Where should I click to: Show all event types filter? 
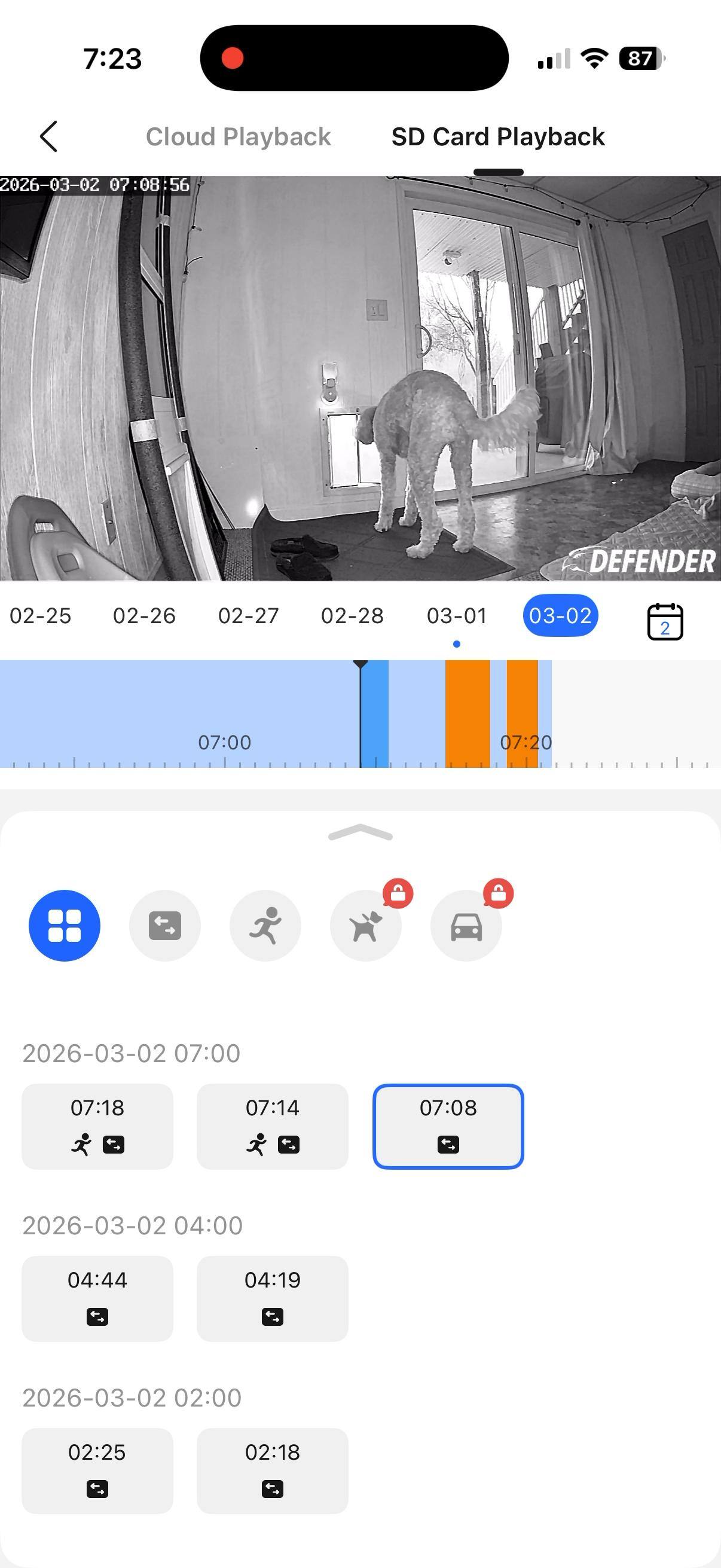coord(65,925)
